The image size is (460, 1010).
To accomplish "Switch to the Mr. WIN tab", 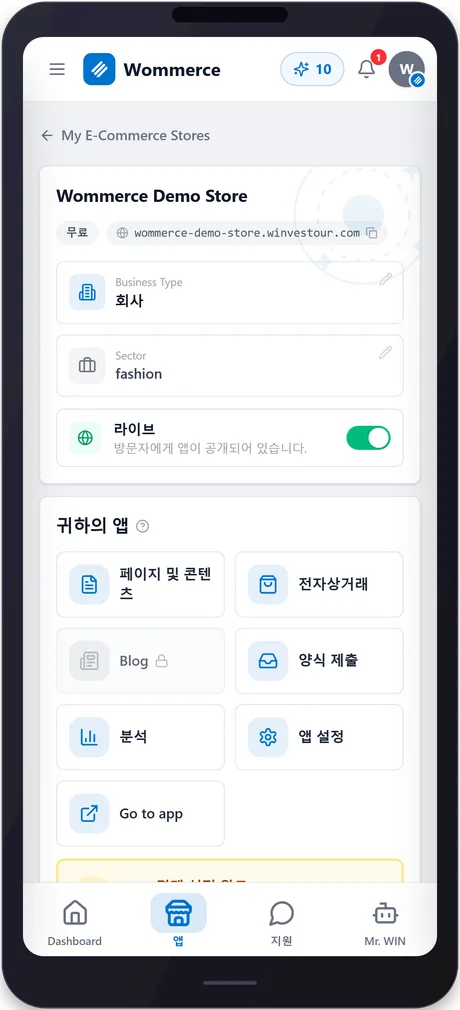I will point(385,922).
